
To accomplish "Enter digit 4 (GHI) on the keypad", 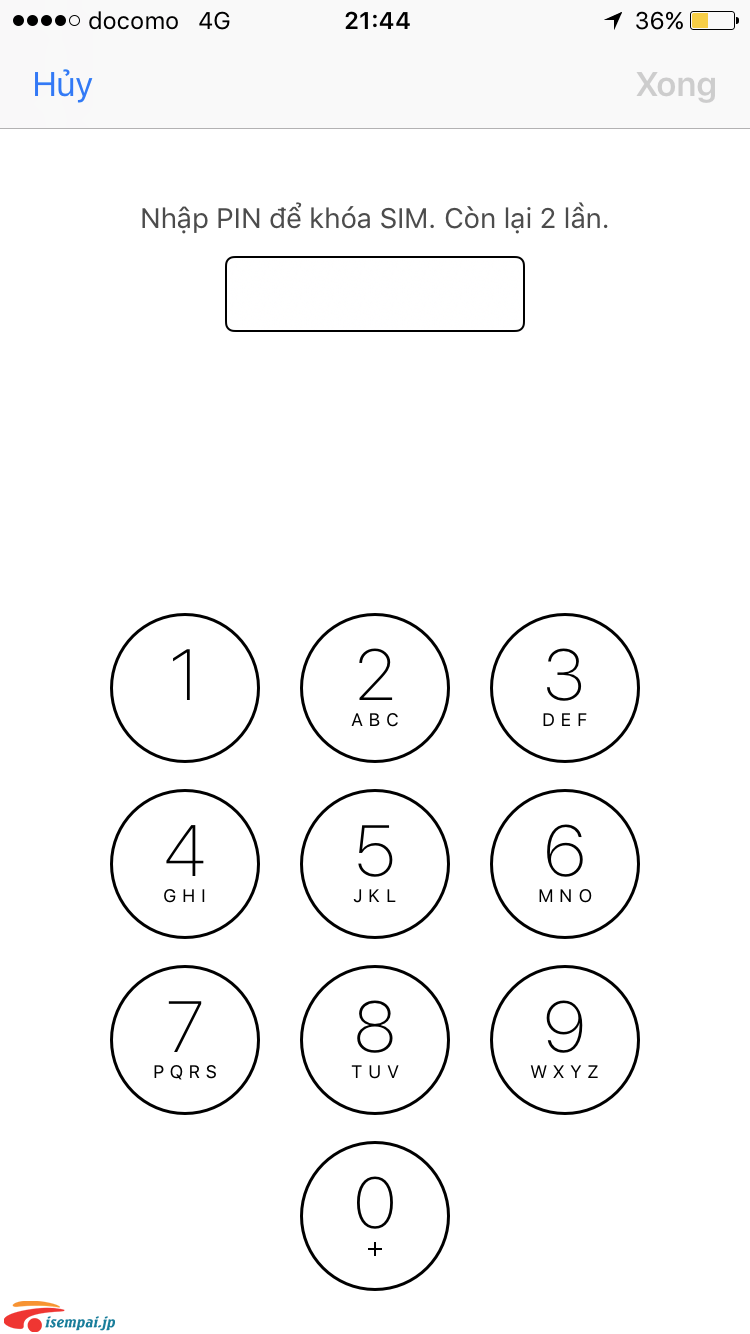I will click(185, 864).
